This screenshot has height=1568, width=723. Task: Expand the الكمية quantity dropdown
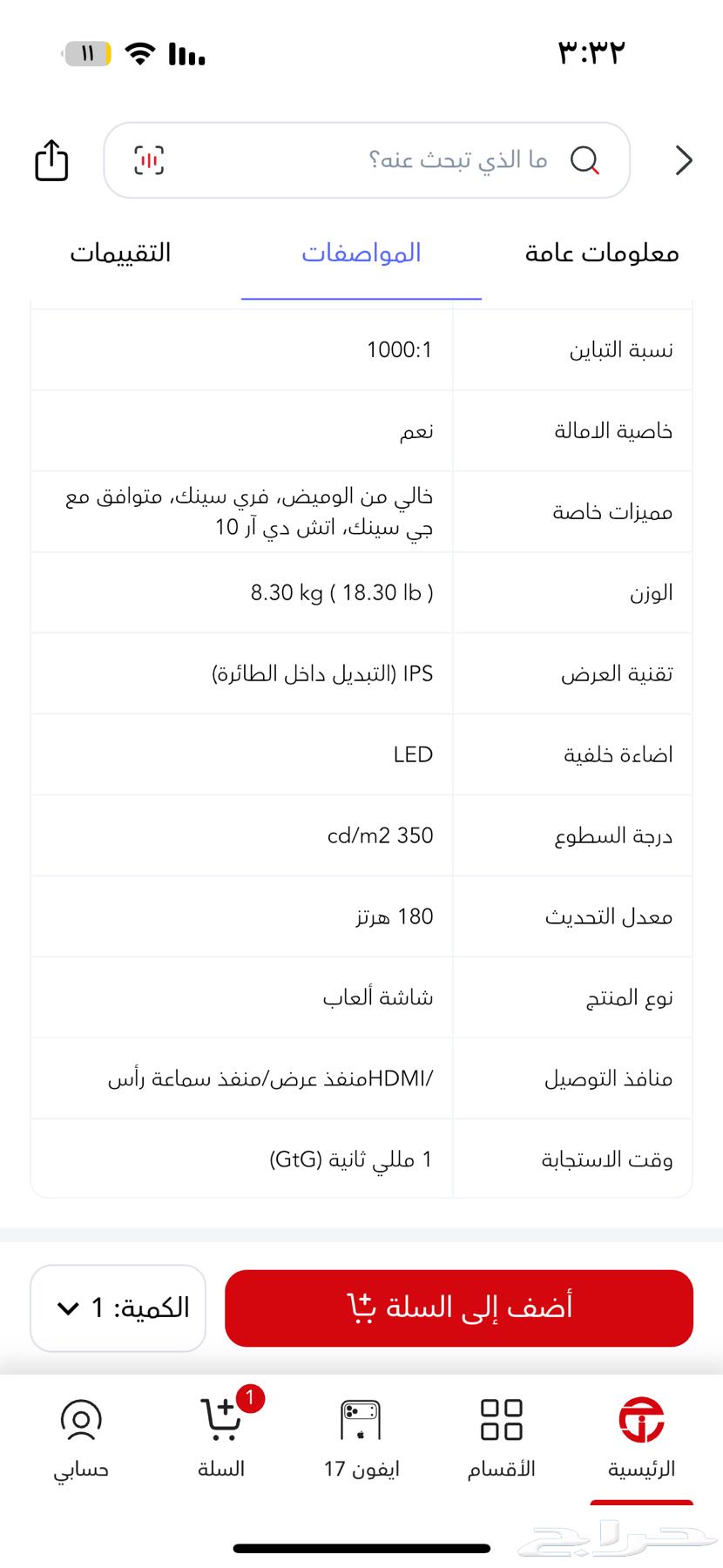pos(118,1307)
